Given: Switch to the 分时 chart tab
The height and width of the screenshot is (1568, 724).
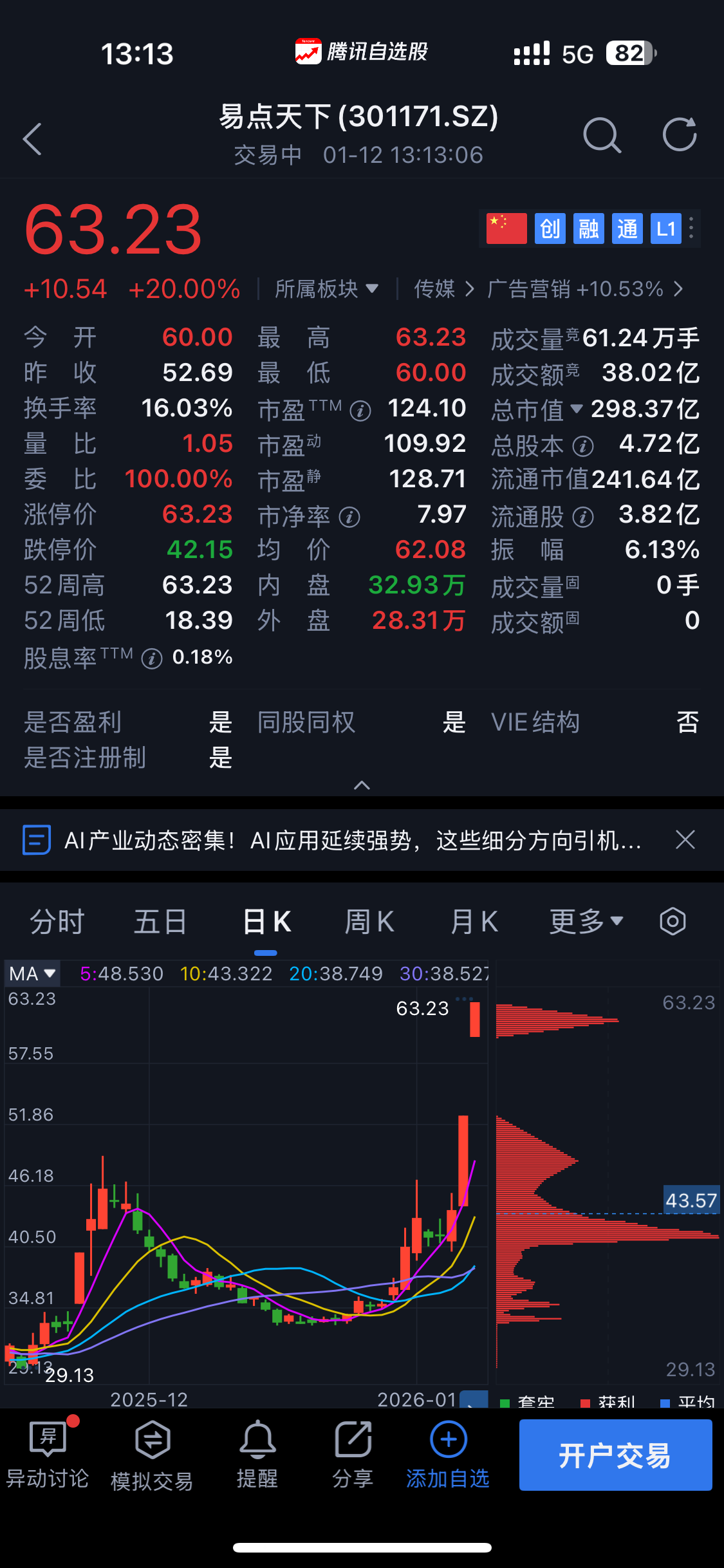Looking at the screenshot, I should [x=57, y=922].
